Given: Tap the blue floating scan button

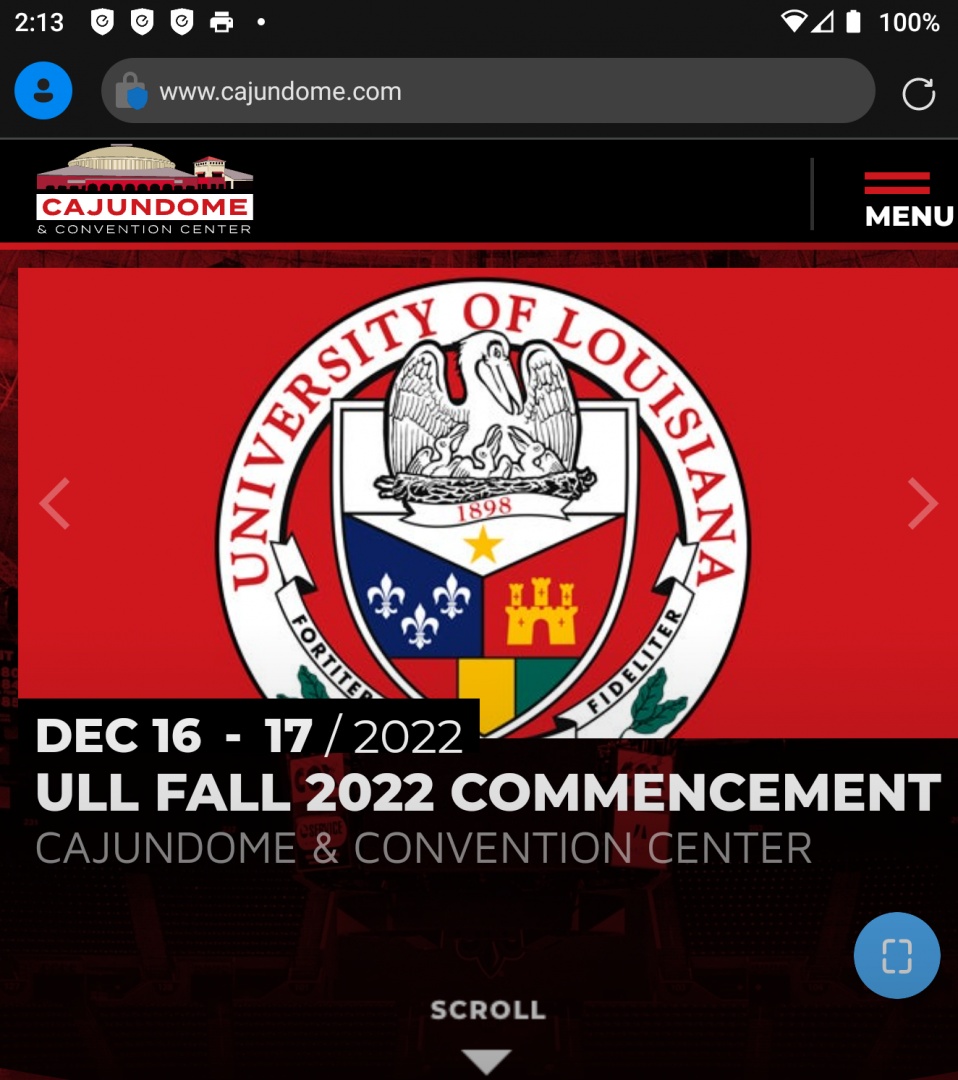Looking at the screenshot, I should pos(896,955).
